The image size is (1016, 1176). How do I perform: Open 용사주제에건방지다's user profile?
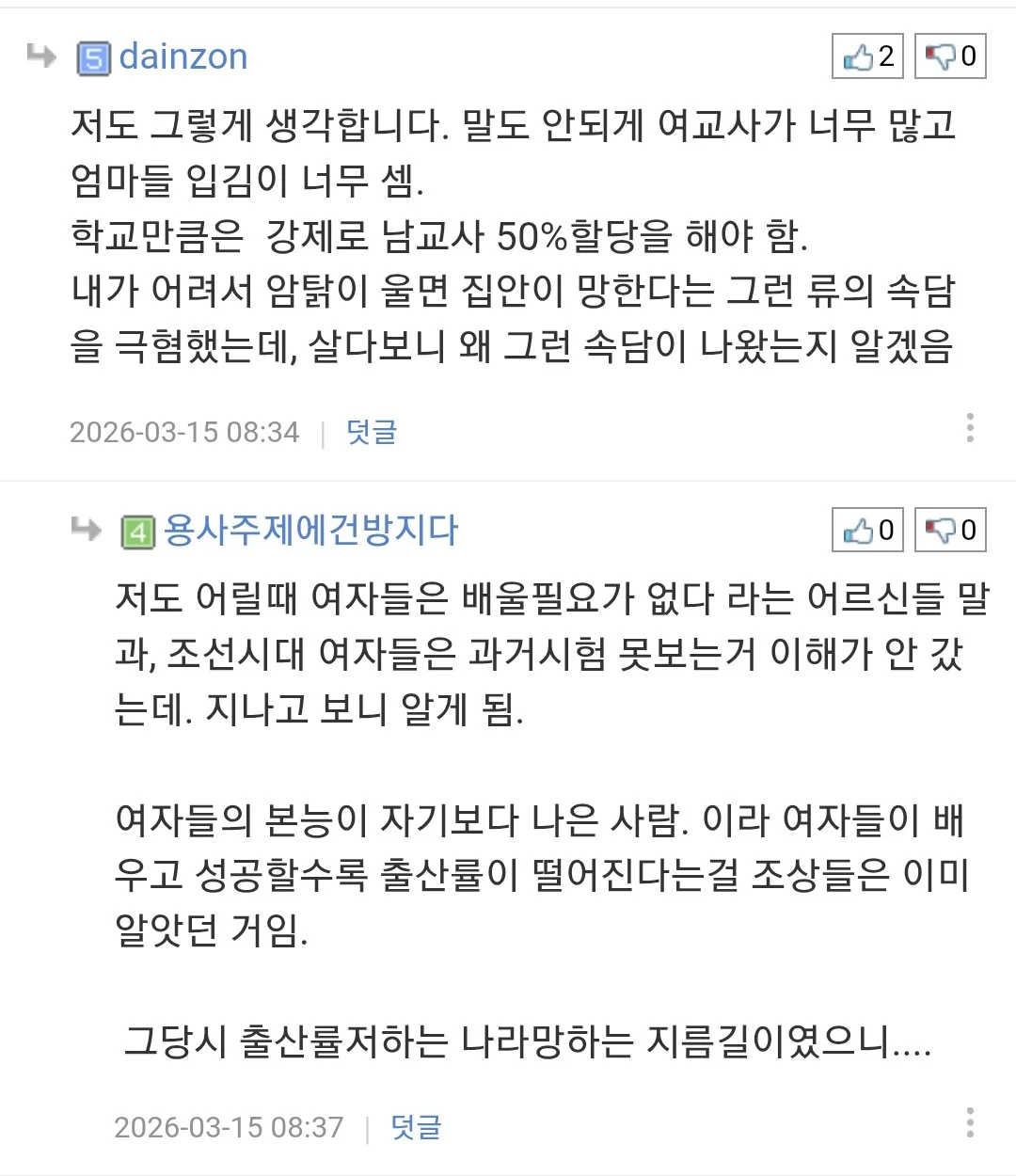pyautogui.click(x=310, y=531)
